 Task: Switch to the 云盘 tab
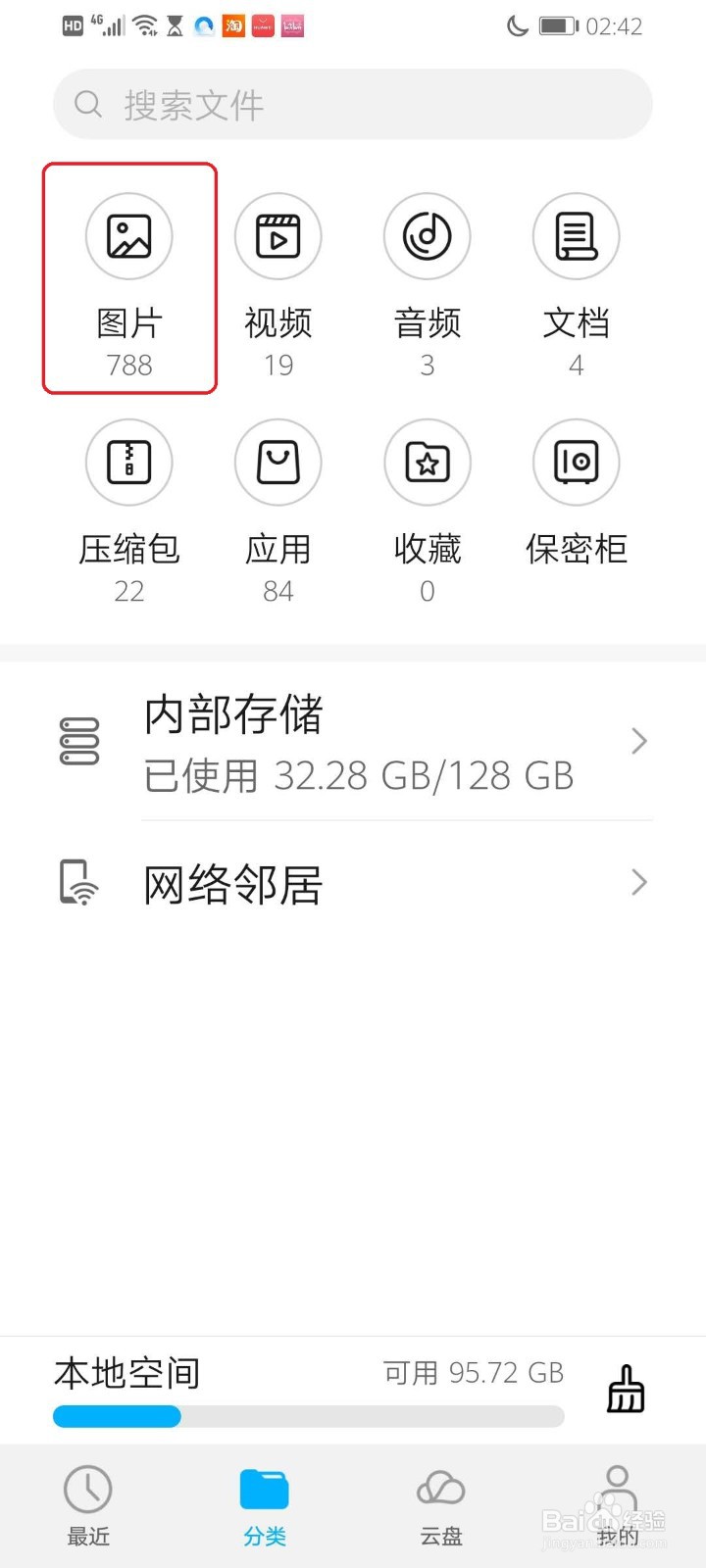tap(441, 1505)
